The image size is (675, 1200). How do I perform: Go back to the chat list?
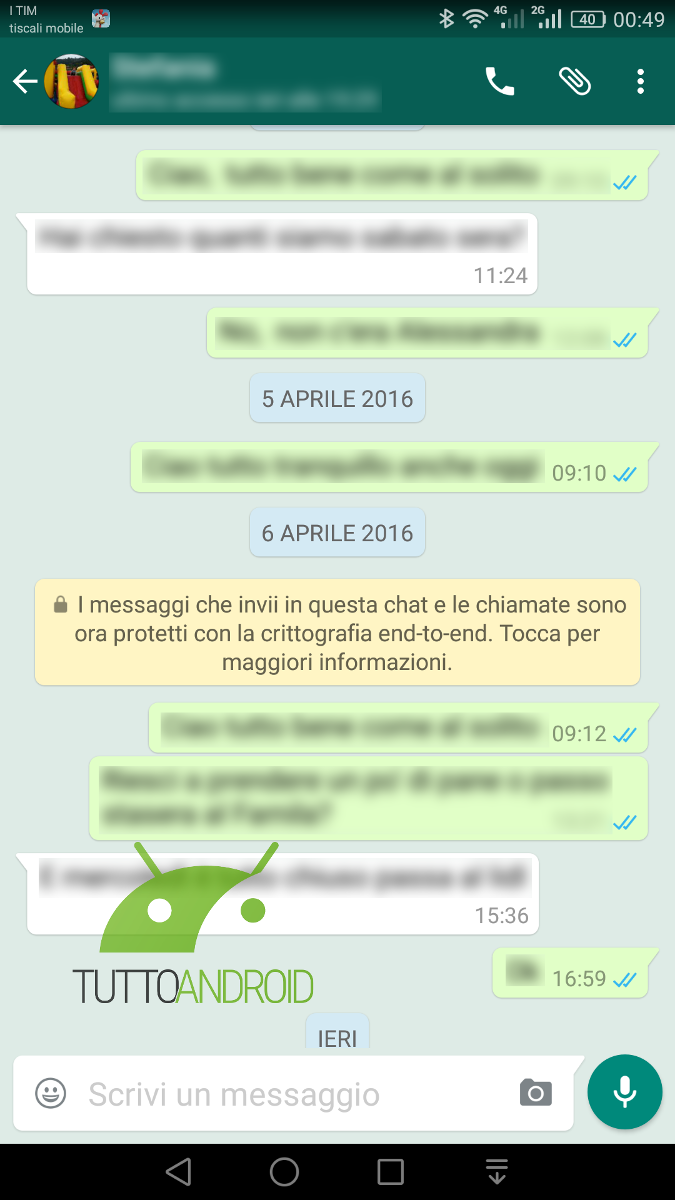tap(25, 82)
